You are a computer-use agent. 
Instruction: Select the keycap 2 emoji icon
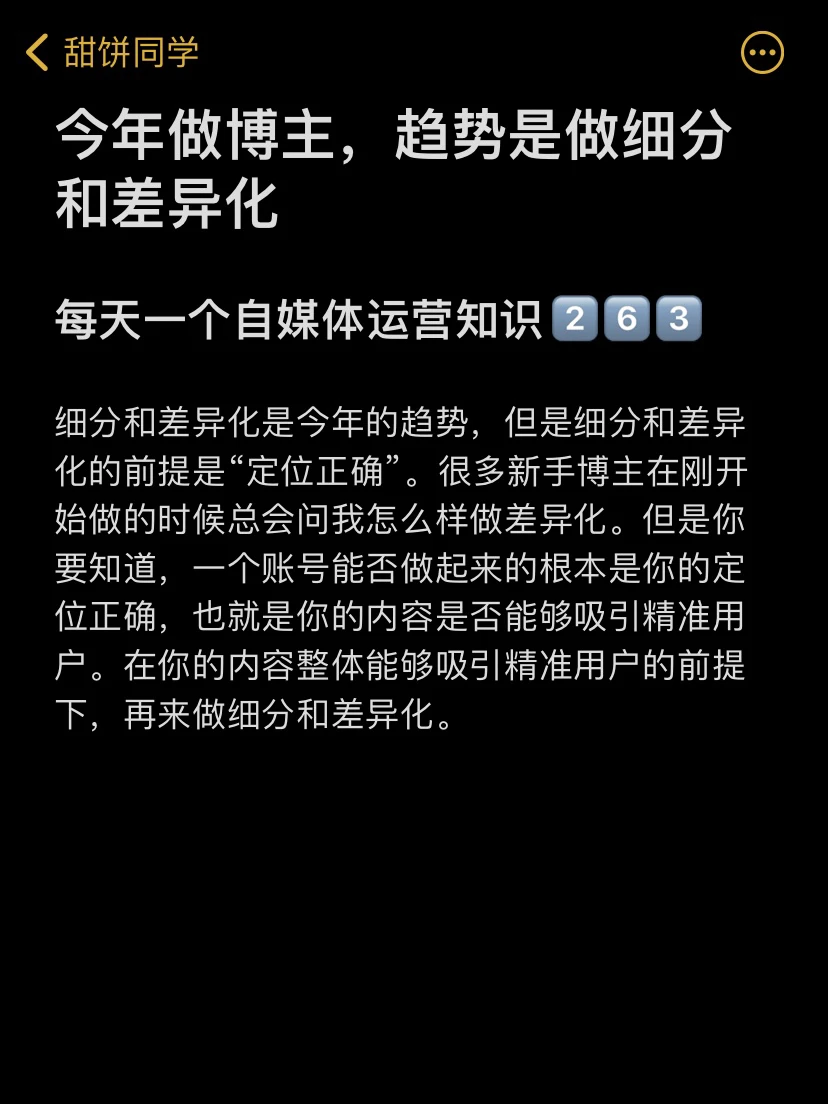[x=577, y=317]
